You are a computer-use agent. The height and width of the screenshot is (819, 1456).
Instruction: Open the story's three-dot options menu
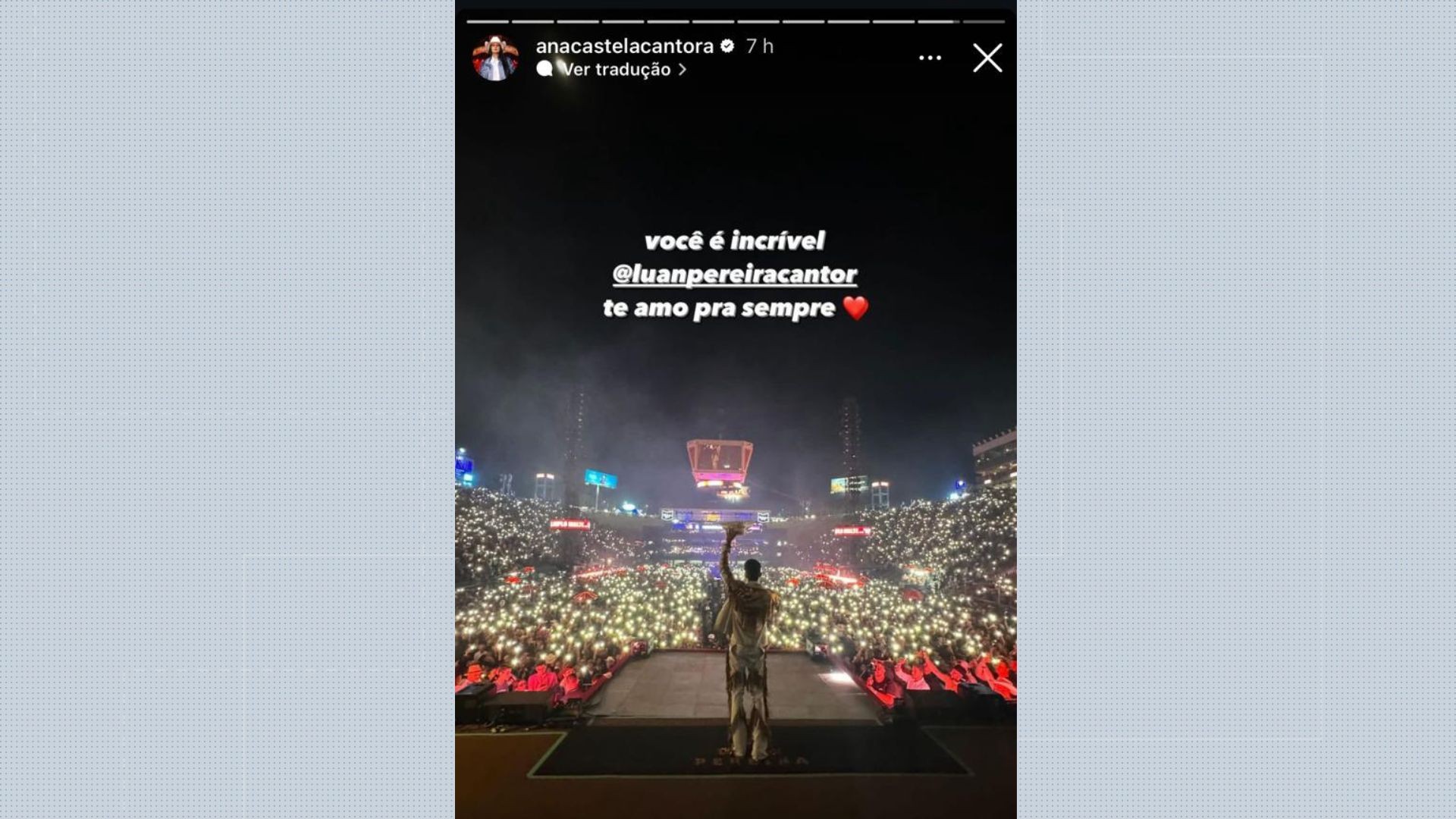[930, 58]
